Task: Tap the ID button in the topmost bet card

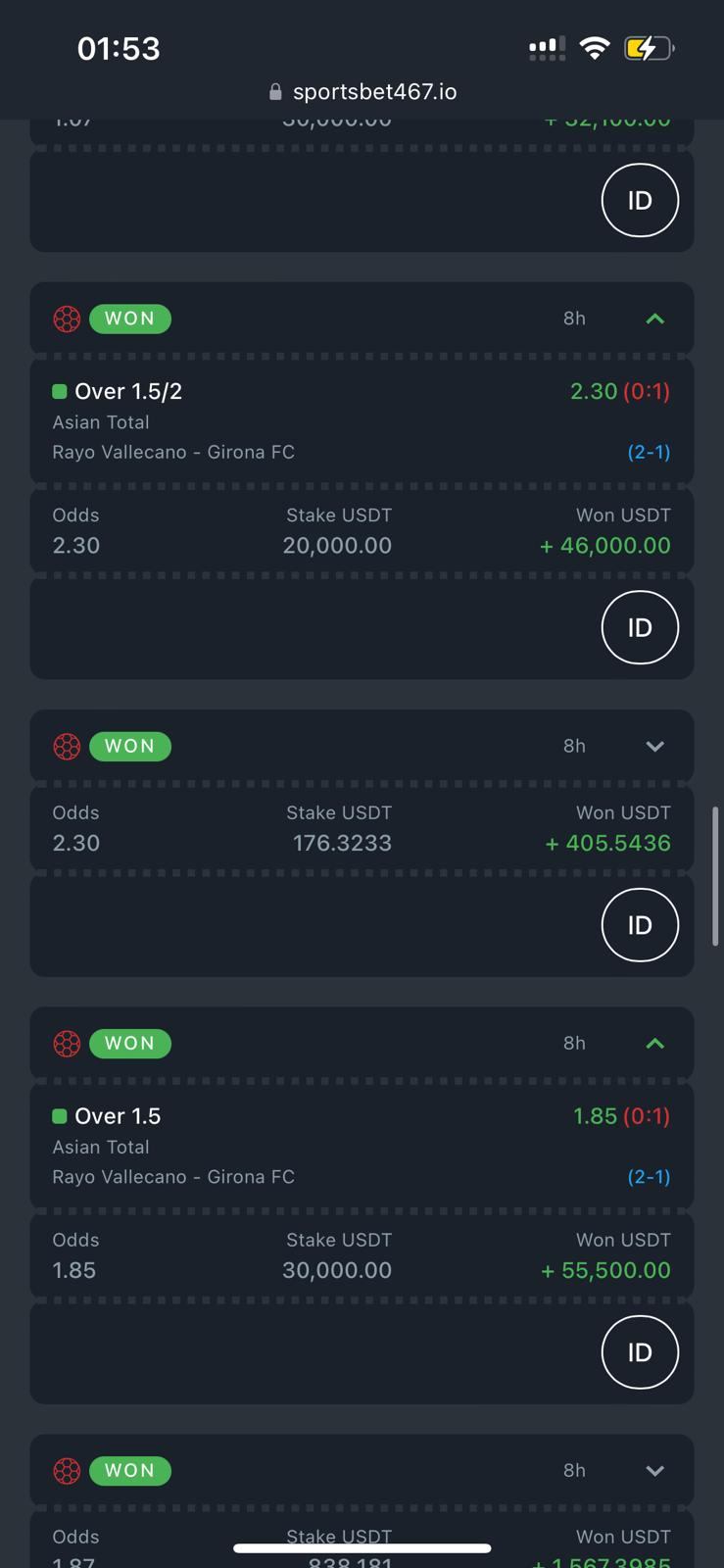Action: (x=639, y=201)
